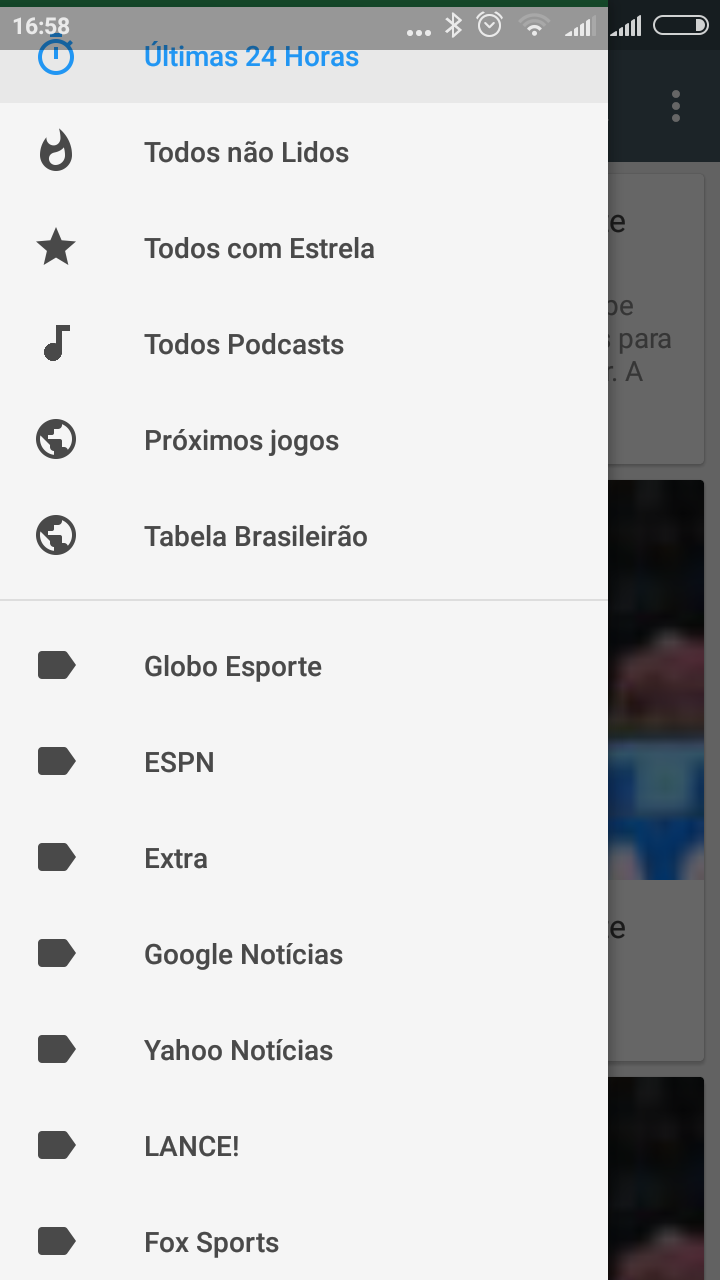Open the LANCE! feed
The height and width of the screenshot is (1280, 720).
pos(191,1147)
